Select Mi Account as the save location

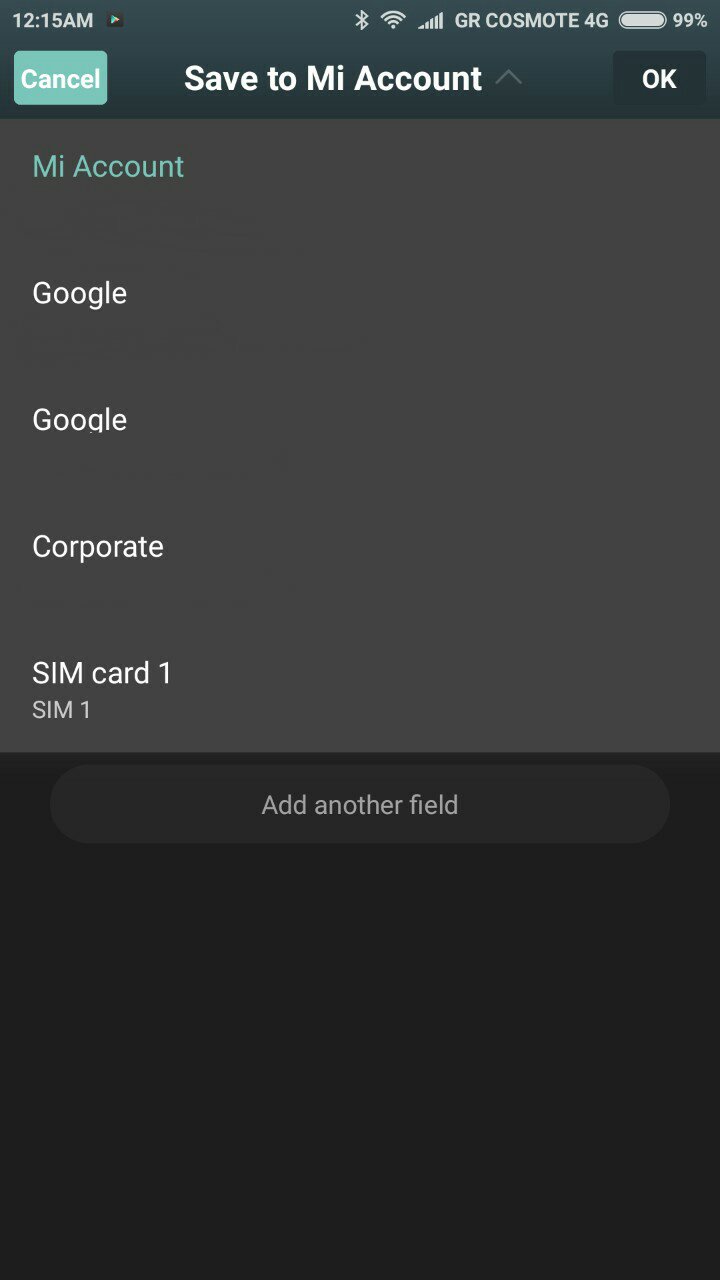click(108, 167)
